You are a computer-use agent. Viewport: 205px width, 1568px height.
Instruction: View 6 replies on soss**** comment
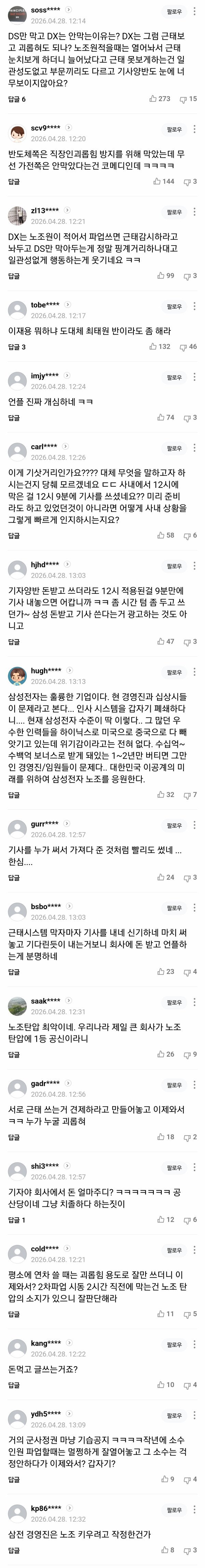[16, 99]
